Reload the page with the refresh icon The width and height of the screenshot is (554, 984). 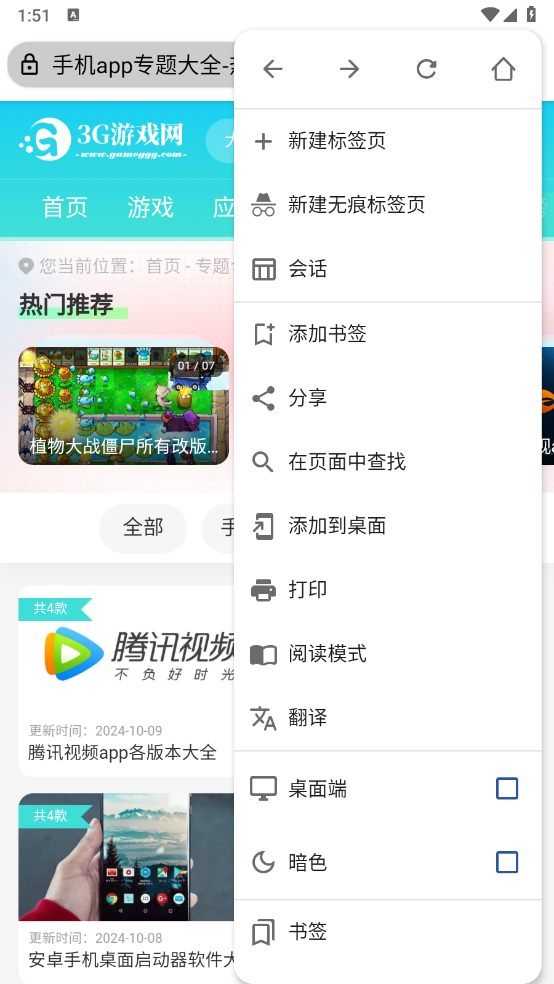point(427,69)
